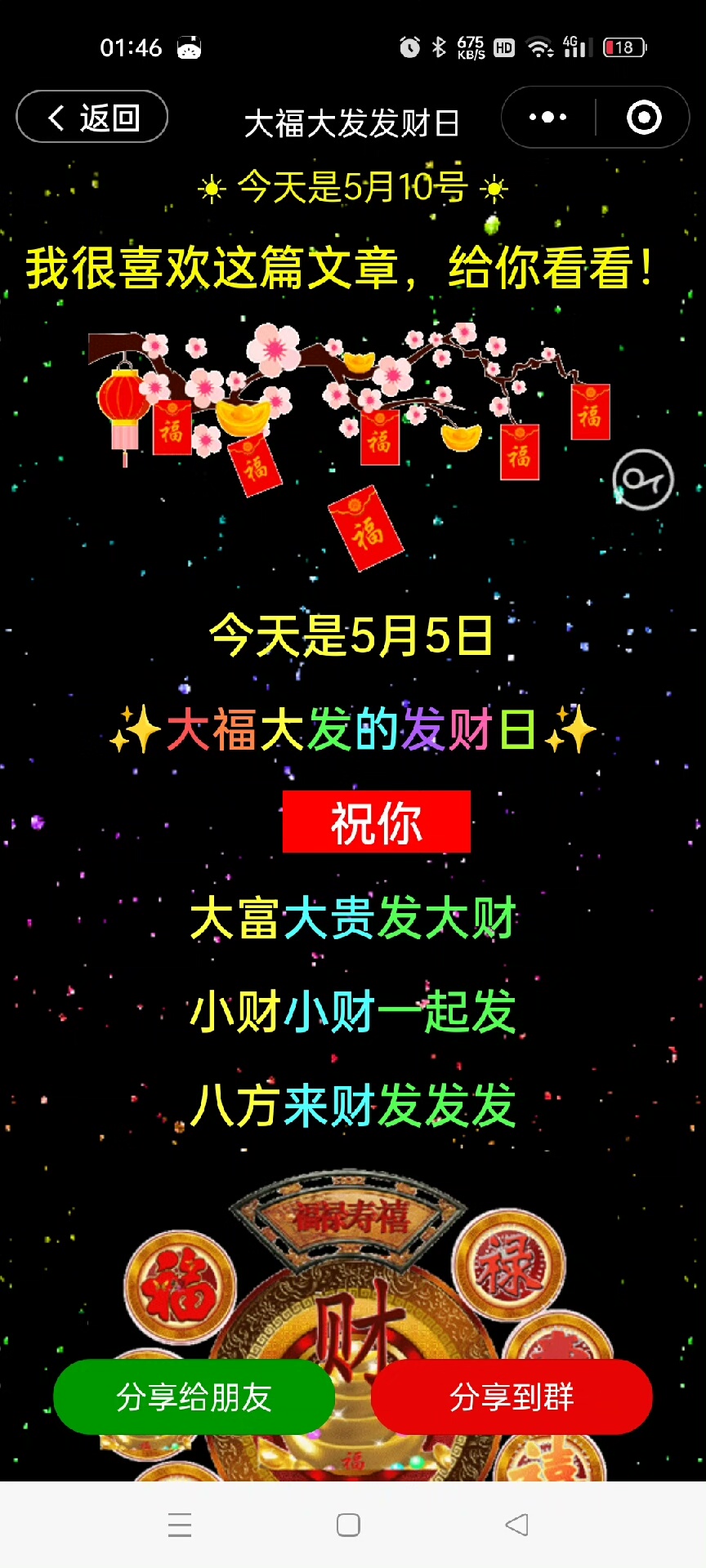Tap the system back arrow
Screen dimensions: 706x1568
516,1525
